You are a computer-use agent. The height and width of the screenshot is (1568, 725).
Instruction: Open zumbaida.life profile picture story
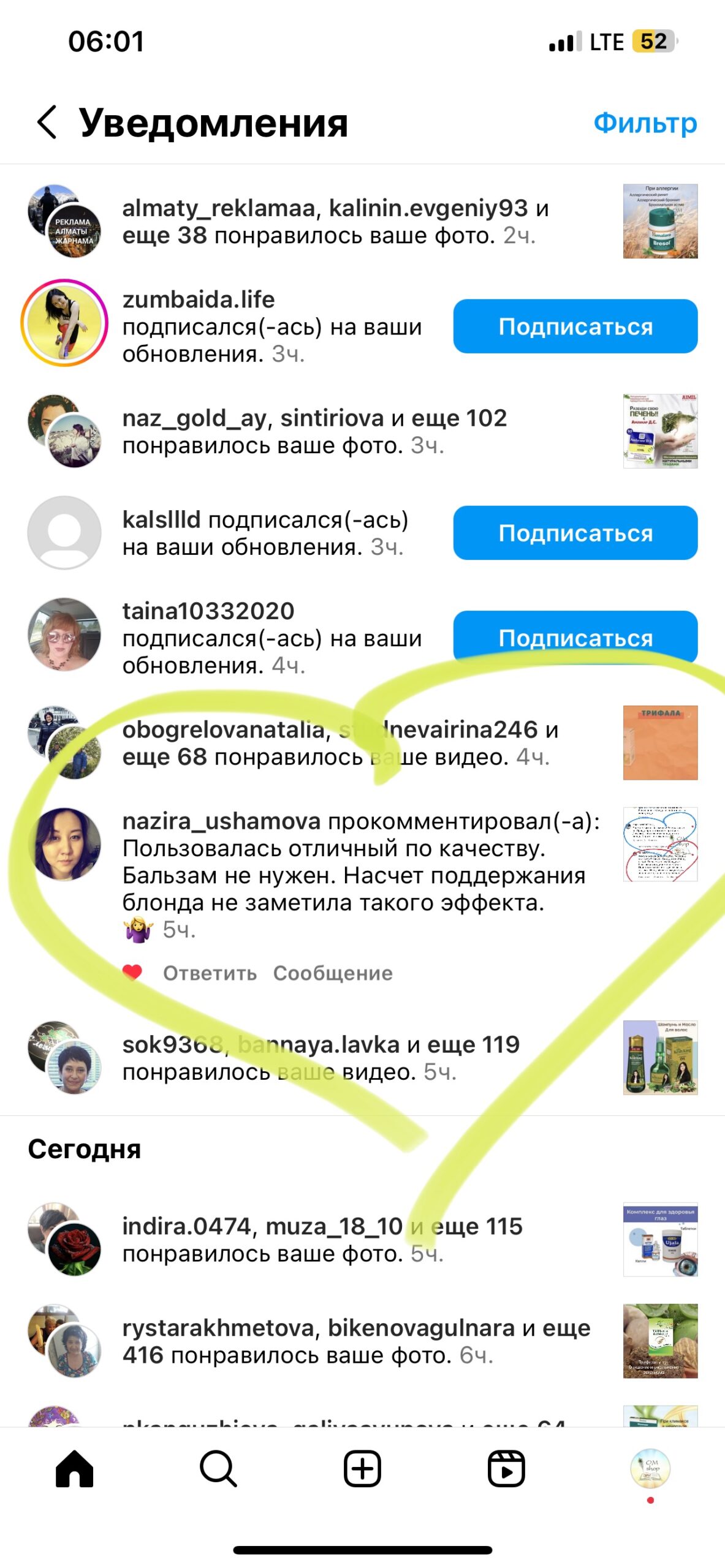coord(64,323)
